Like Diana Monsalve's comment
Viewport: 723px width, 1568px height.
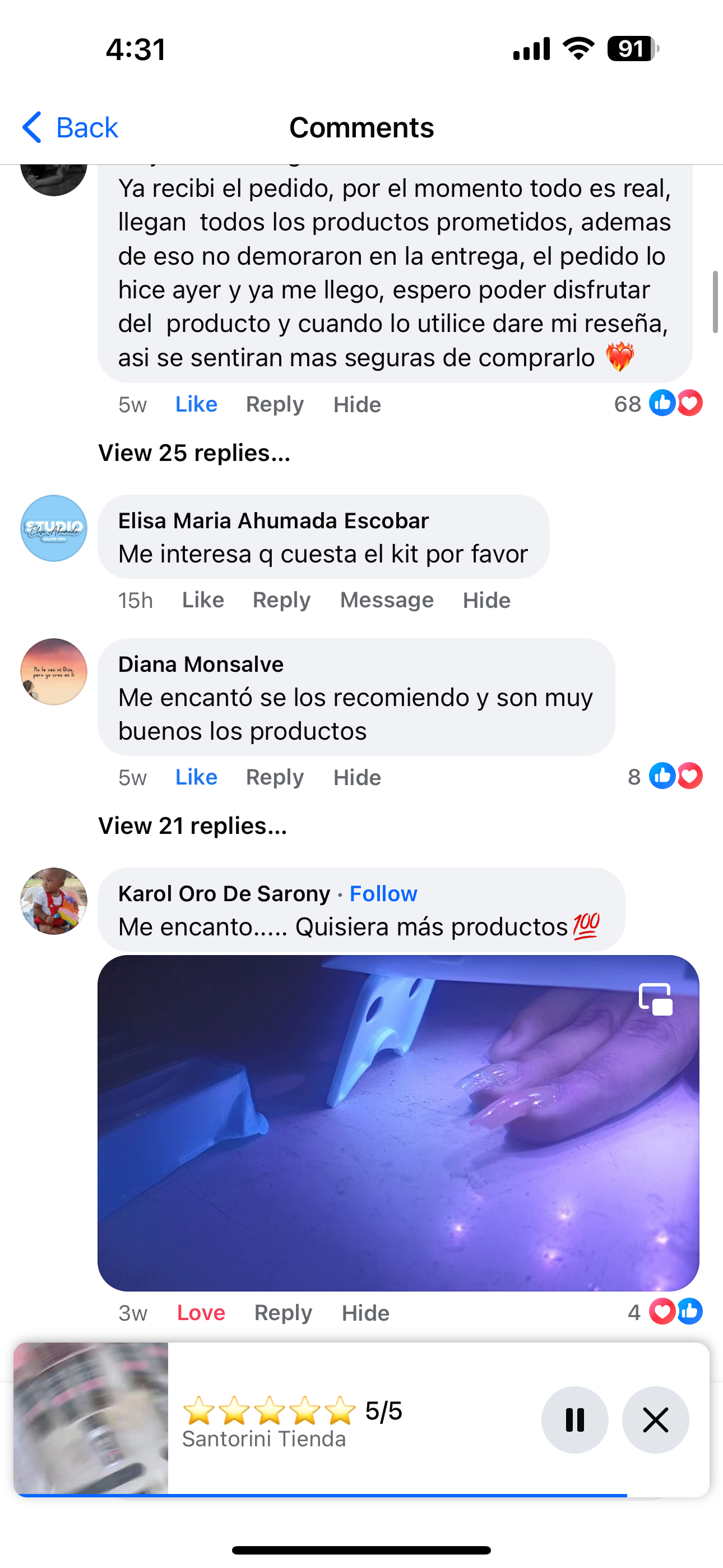(196, 777)
